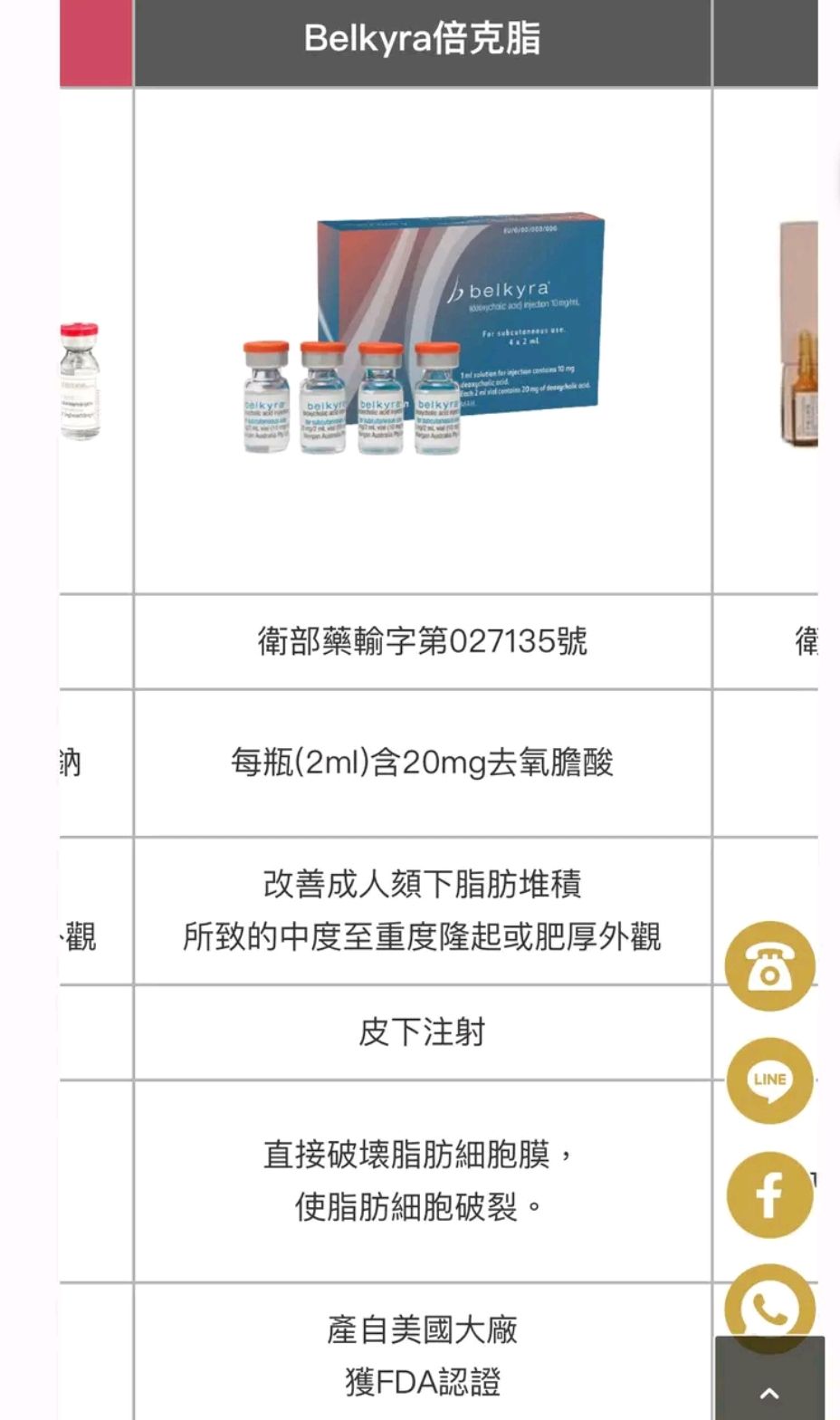Open the LINE chat button

(x=770, y=1080)
